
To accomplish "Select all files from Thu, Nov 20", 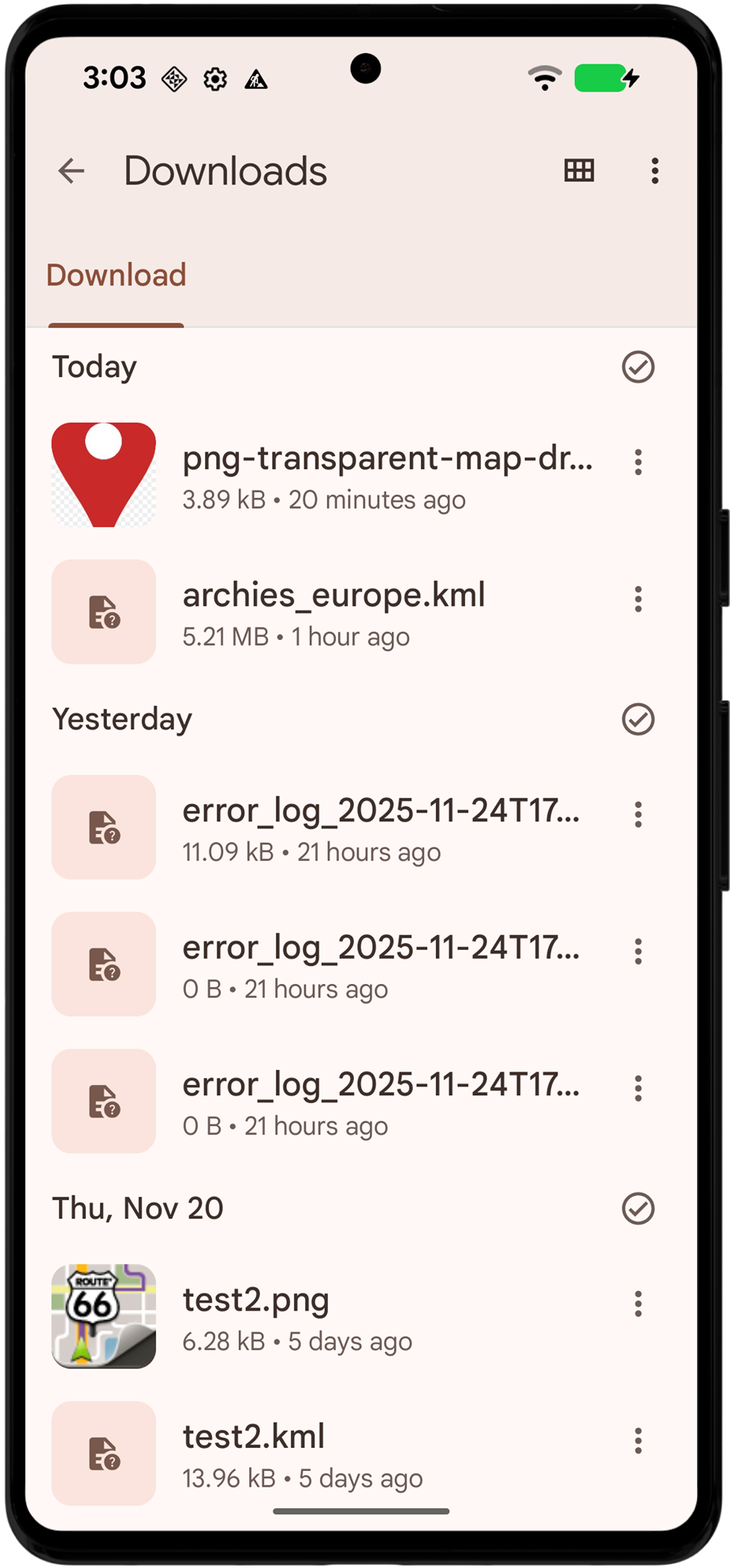I will [637, 1208].
